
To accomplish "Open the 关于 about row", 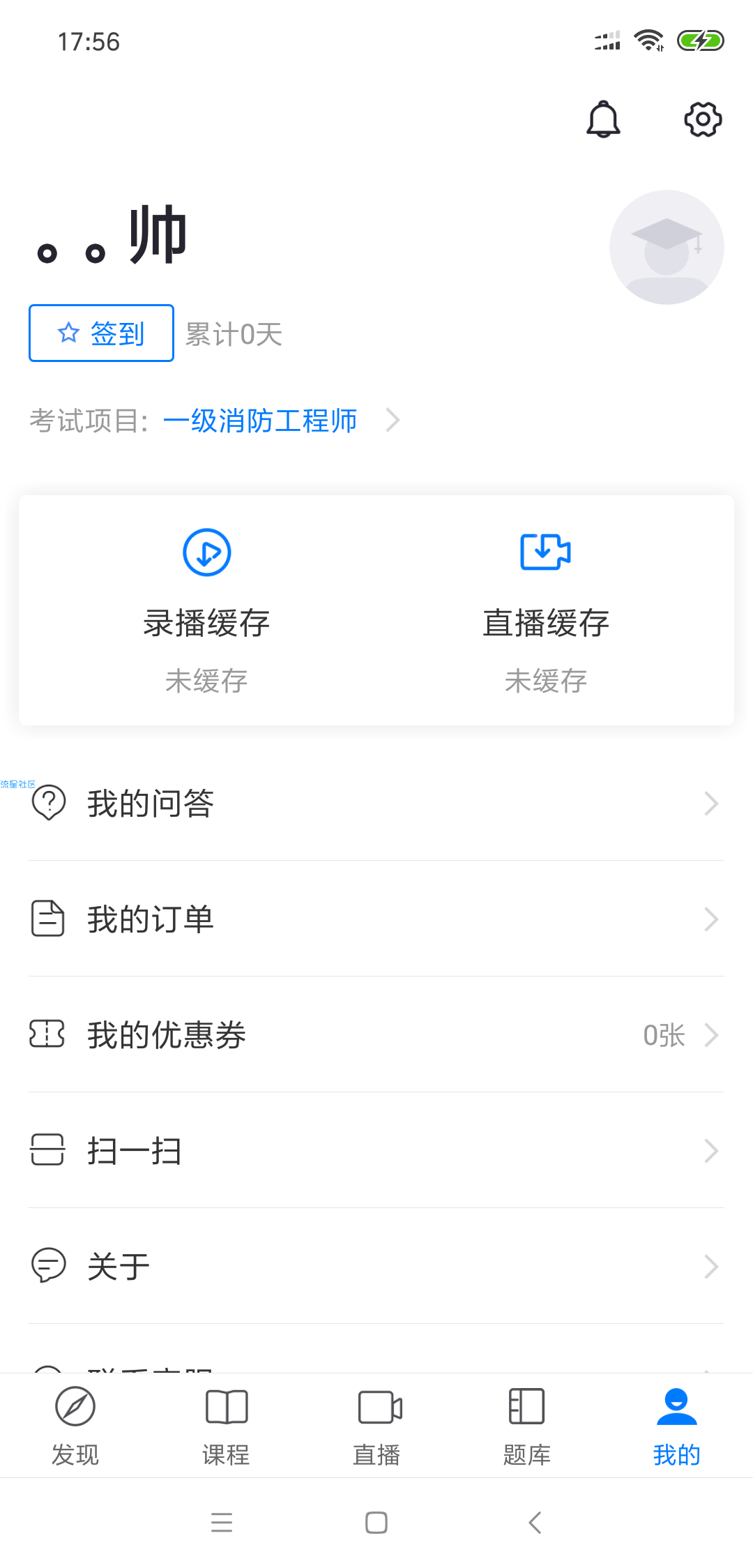I will pyautogui.click(x=376, y=1267).
